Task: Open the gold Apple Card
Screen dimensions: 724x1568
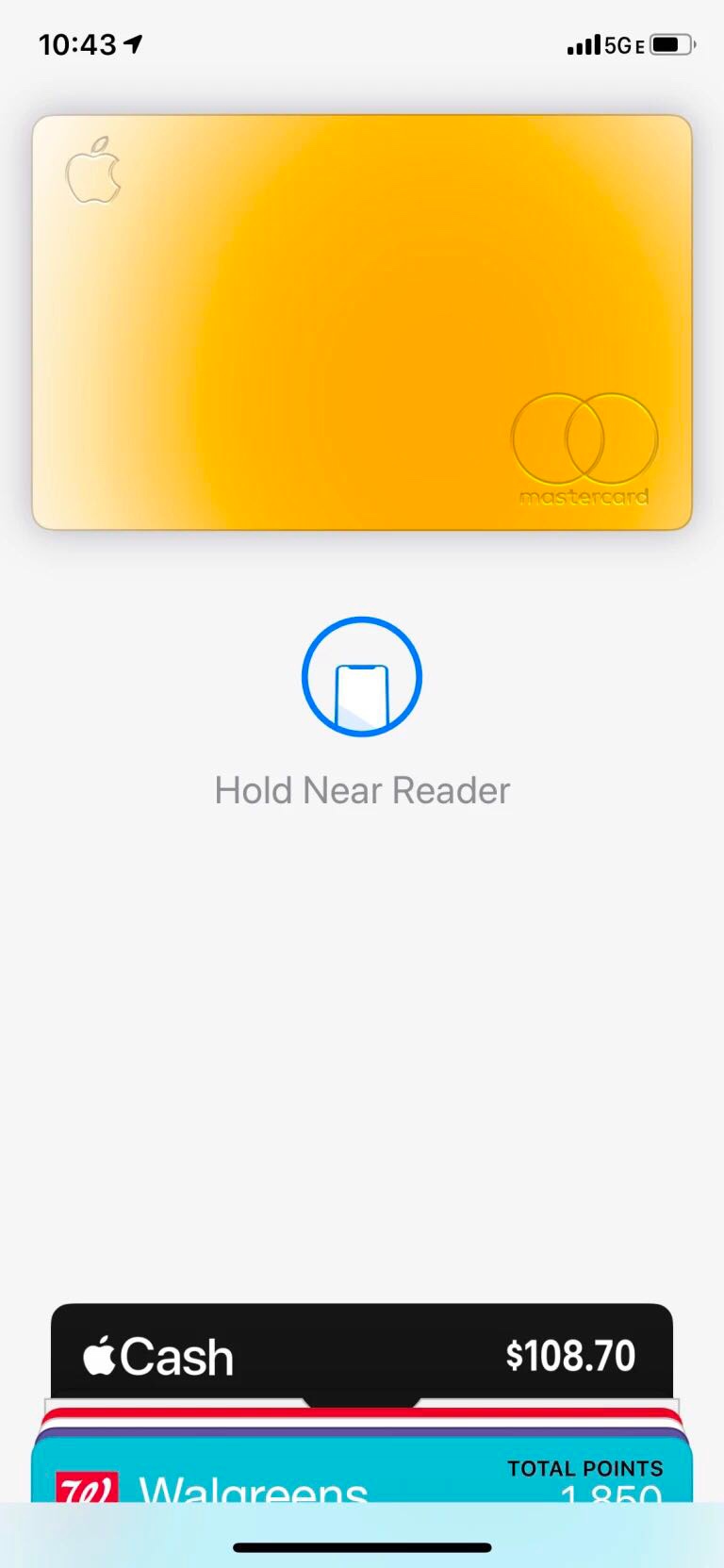Action: (x=362, y=322)
